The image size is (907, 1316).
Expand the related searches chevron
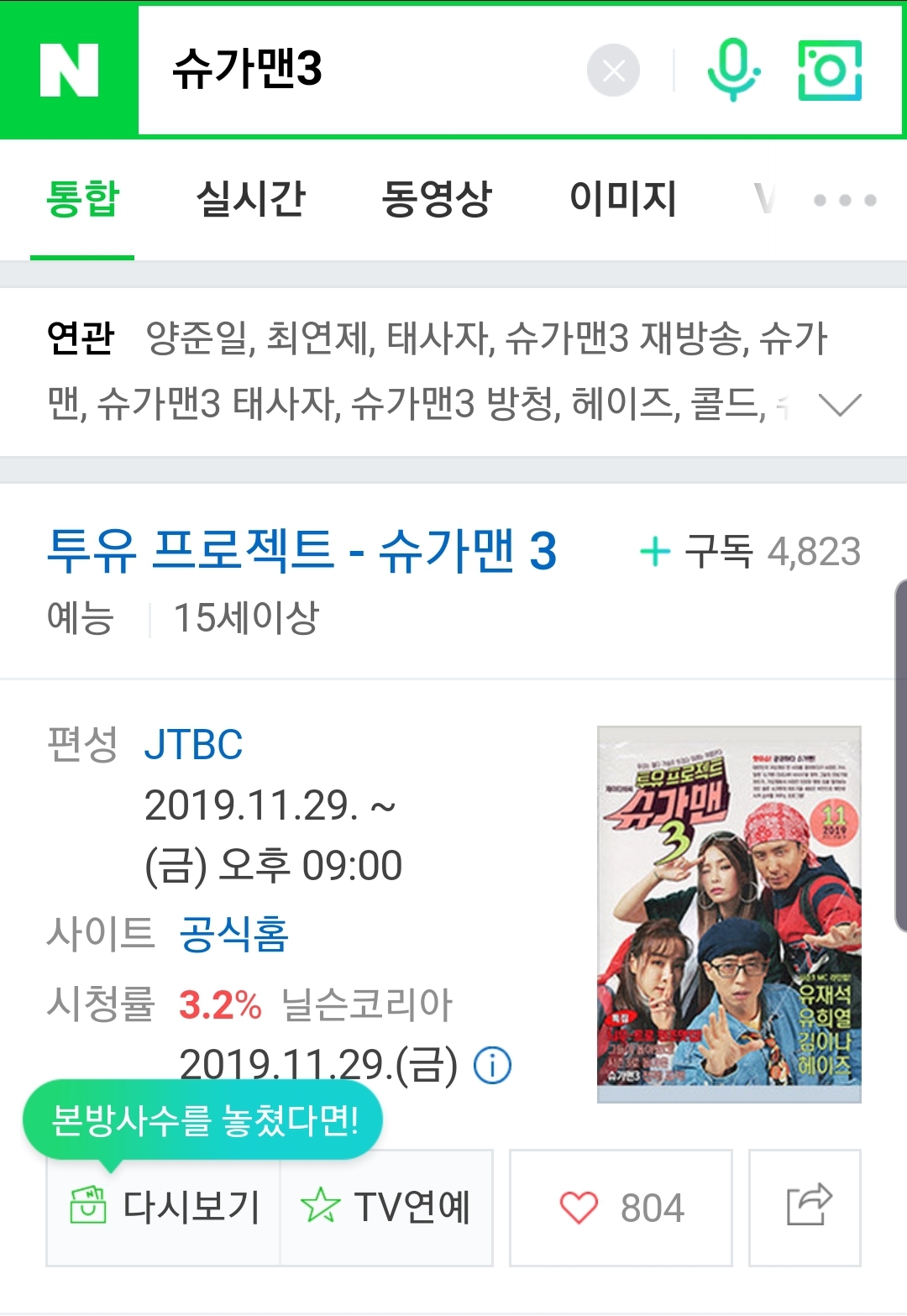coord(840,405)
